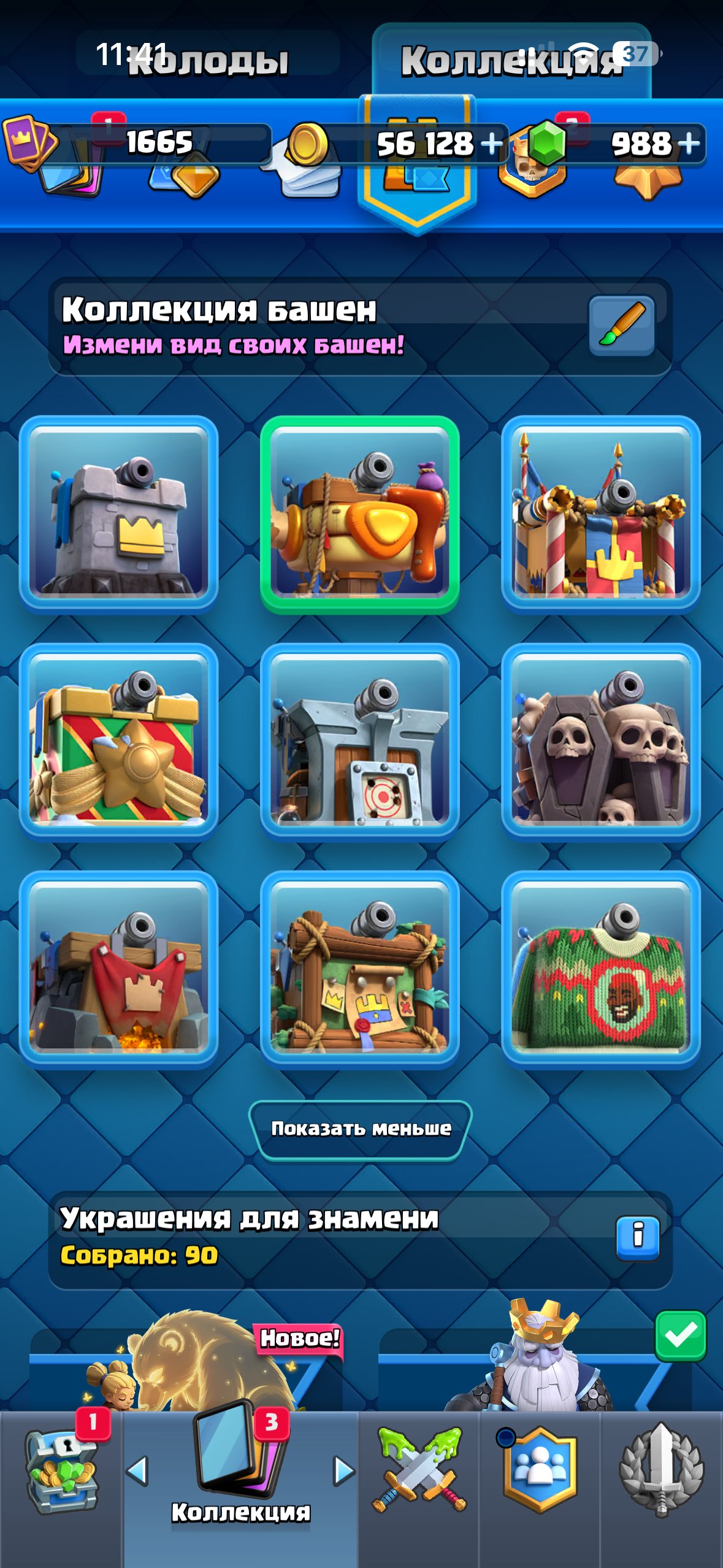Add more gold with the plus button
723x1568 pixels.
491,144
